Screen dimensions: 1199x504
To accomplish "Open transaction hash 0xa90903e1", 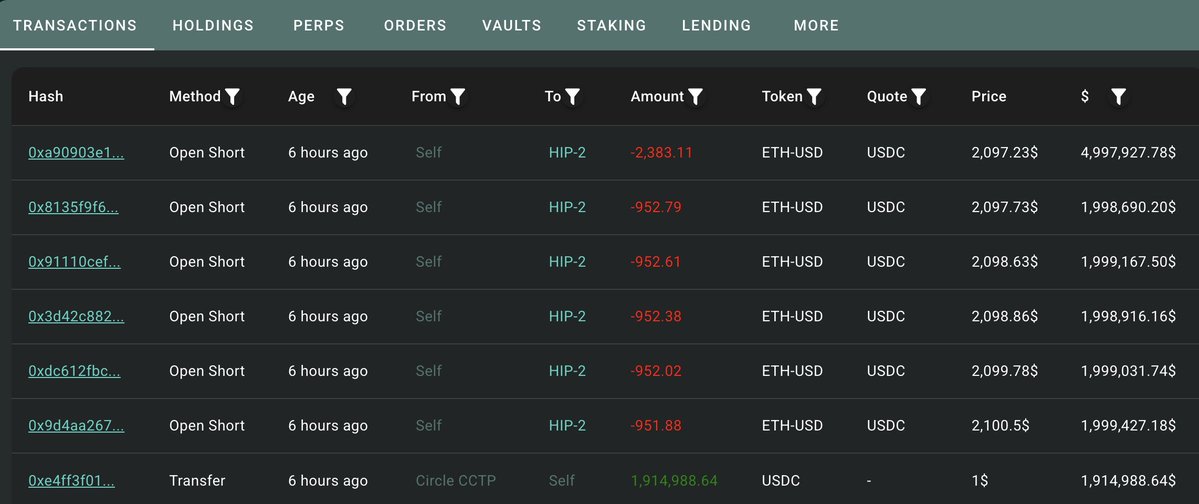I will point(76,153).
